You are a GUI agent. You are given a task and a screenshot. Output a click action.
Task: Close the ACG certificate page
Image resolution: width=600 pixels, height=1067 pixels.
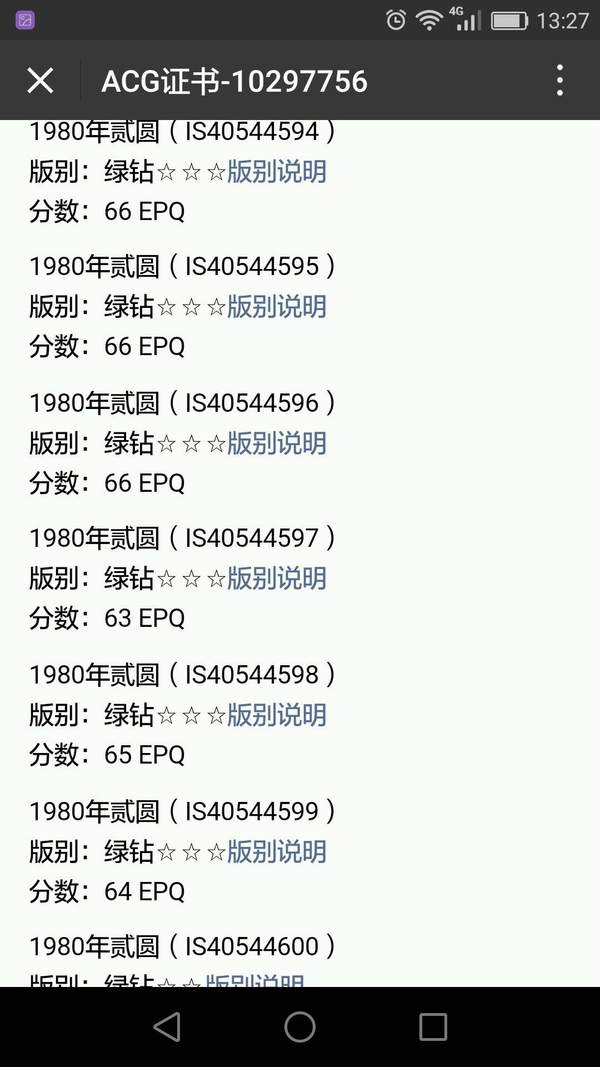40,81
